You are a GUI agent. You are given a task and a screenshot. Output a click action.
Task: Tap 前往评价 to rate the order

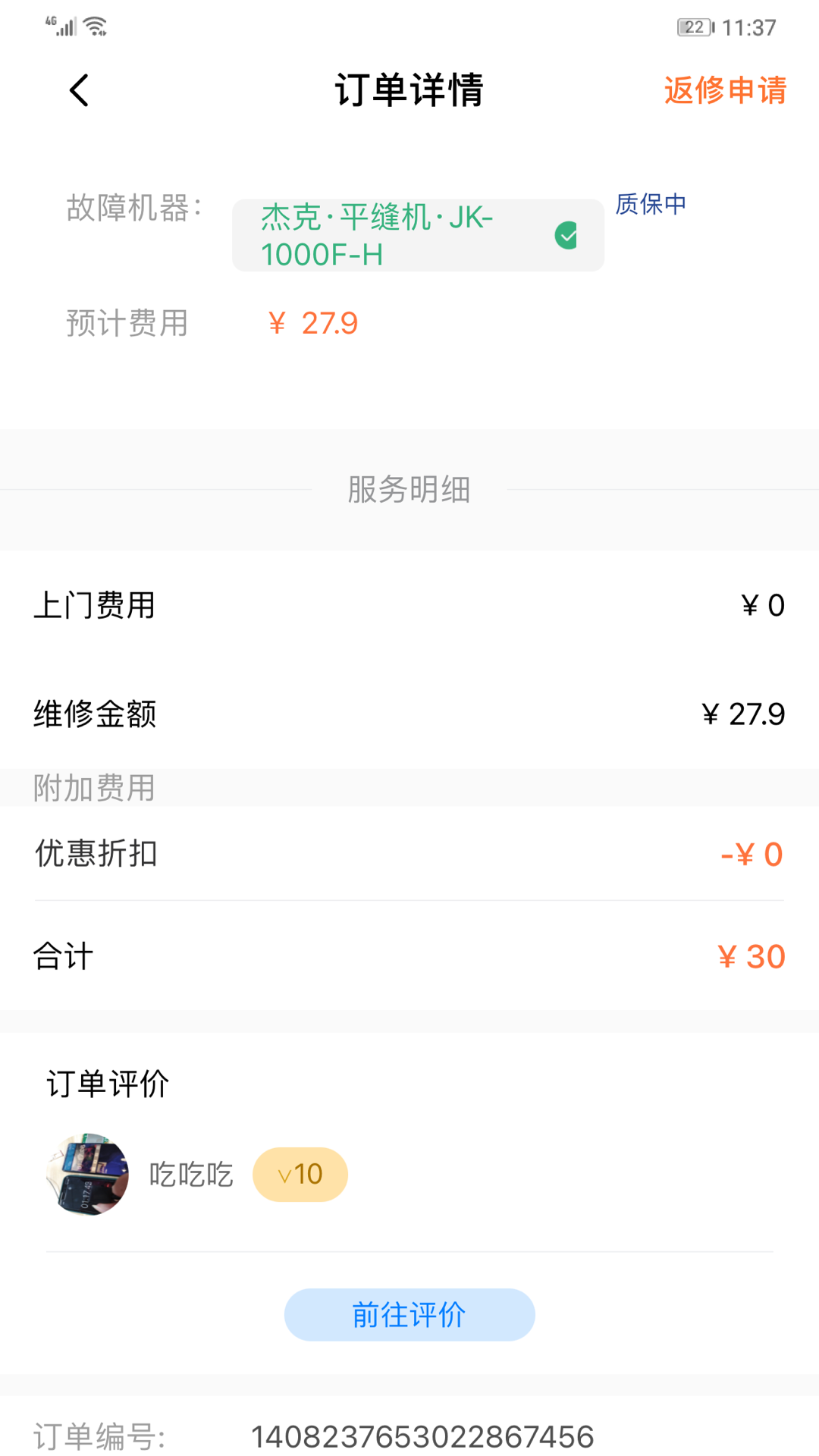(x=409, y=1314)
